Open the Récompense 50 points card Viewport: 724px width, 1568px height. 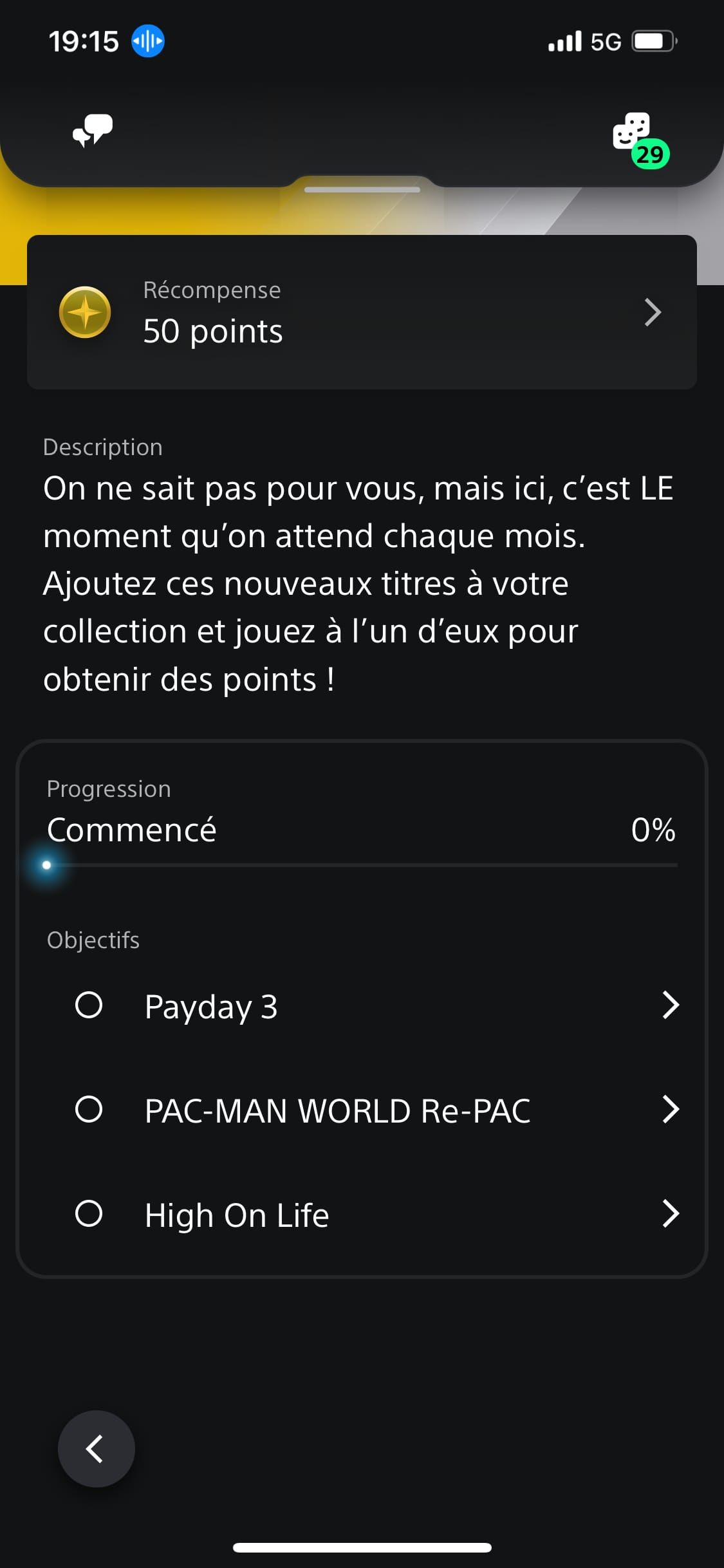click(x=362, y=312)
